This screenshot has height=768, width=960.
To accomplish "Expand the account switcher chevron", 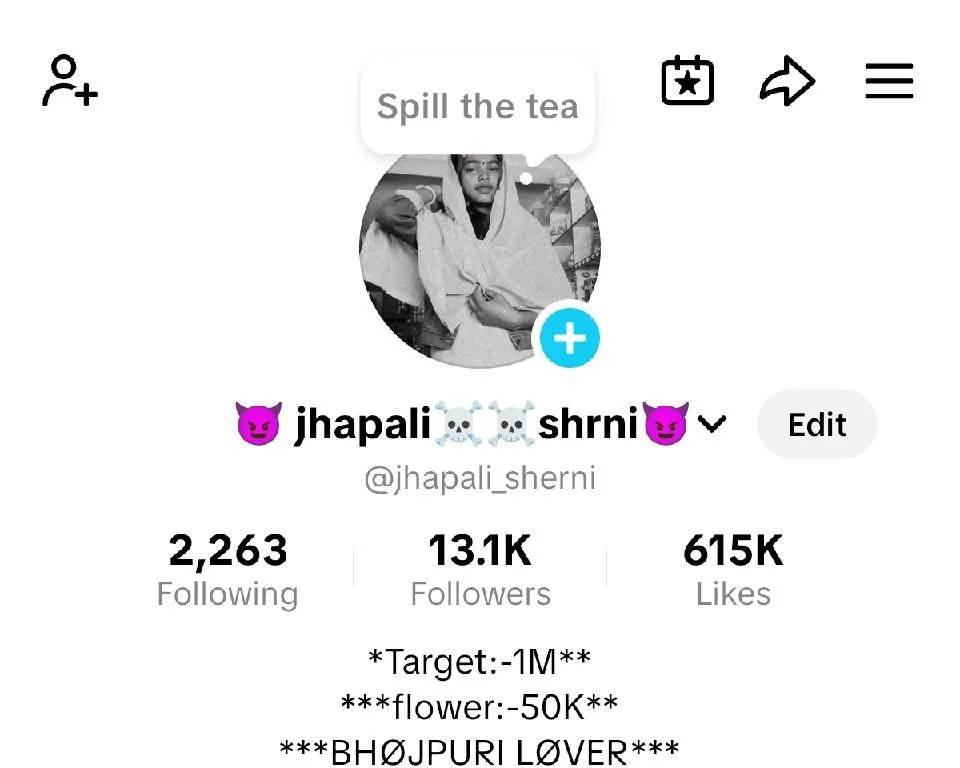I will point(711,425).
